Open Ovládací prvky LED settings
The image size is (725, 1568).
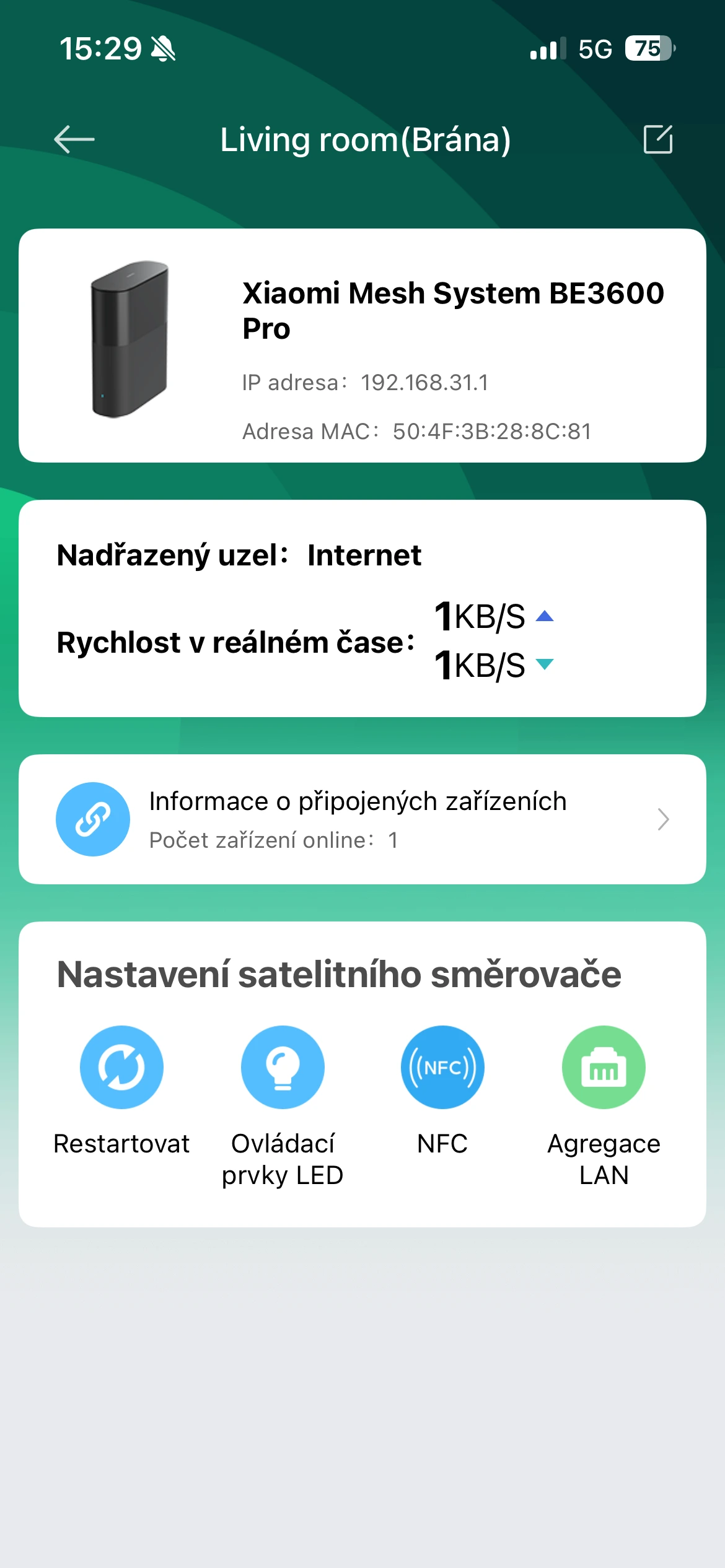point(283,1107)
